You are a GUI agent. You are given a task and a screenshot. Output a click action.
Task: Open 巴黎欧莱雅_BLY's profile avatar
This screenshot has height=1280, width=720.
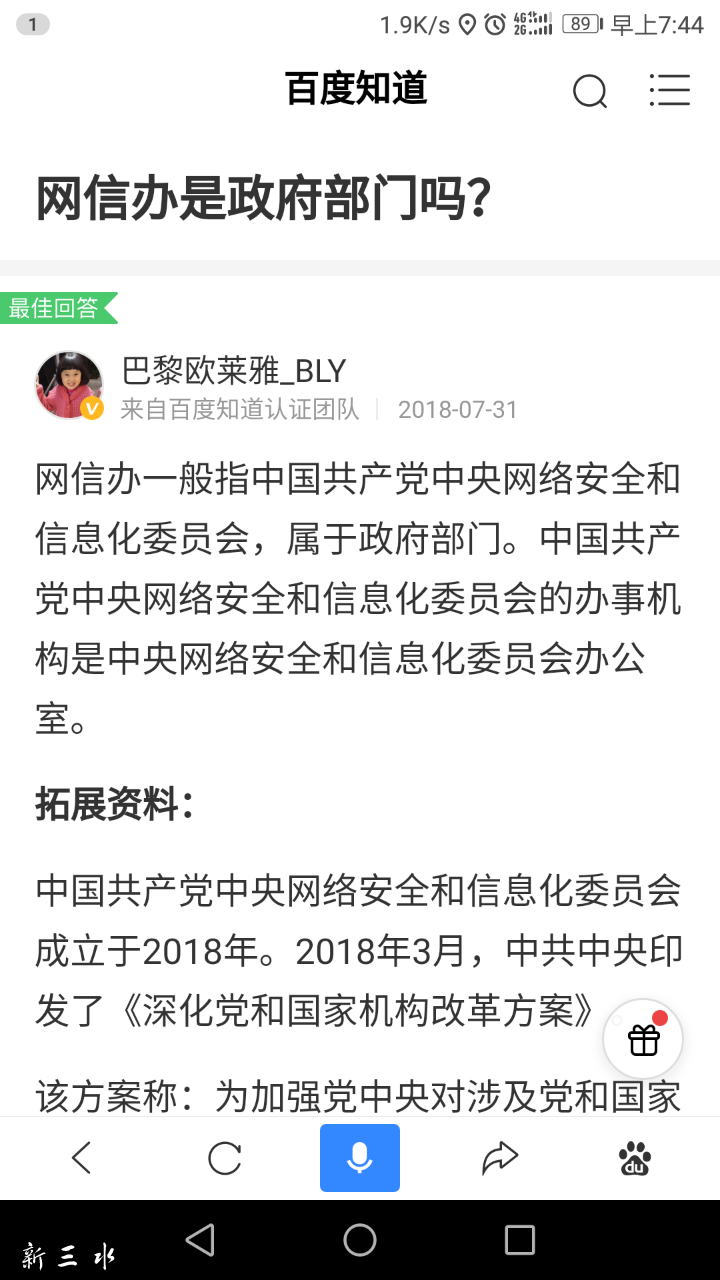pyautogui.click(x=69, y=385)
